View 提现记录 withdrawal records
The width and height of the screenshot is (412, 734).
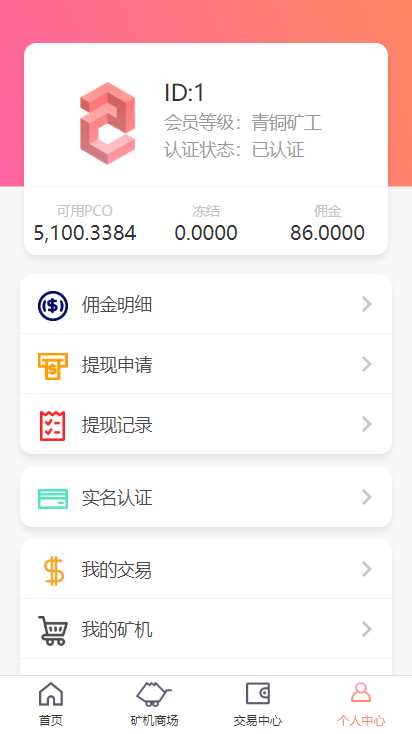click(206, 424)
